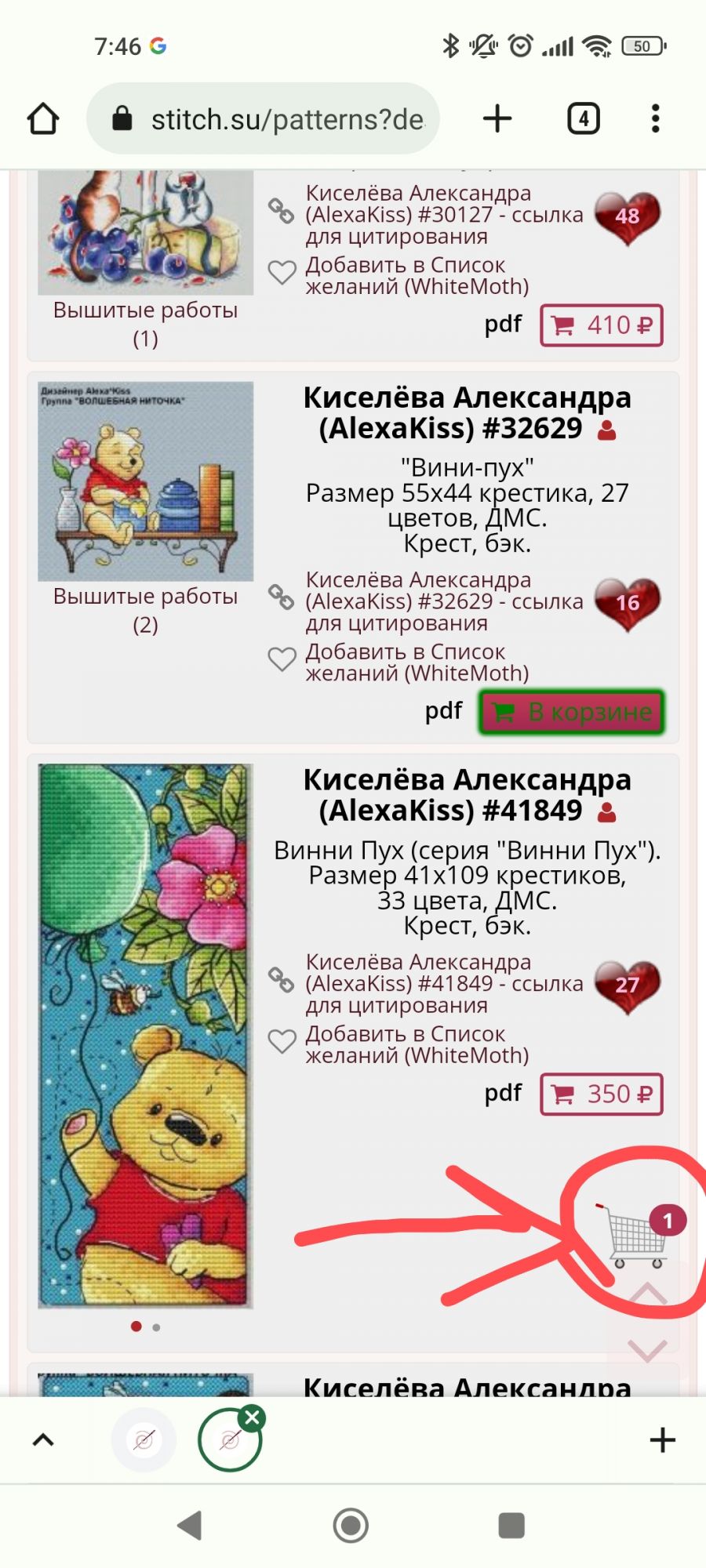Viewport: 706px width, 1568px height.
Task: Go to the browser home page
Action: pos(43,119)
